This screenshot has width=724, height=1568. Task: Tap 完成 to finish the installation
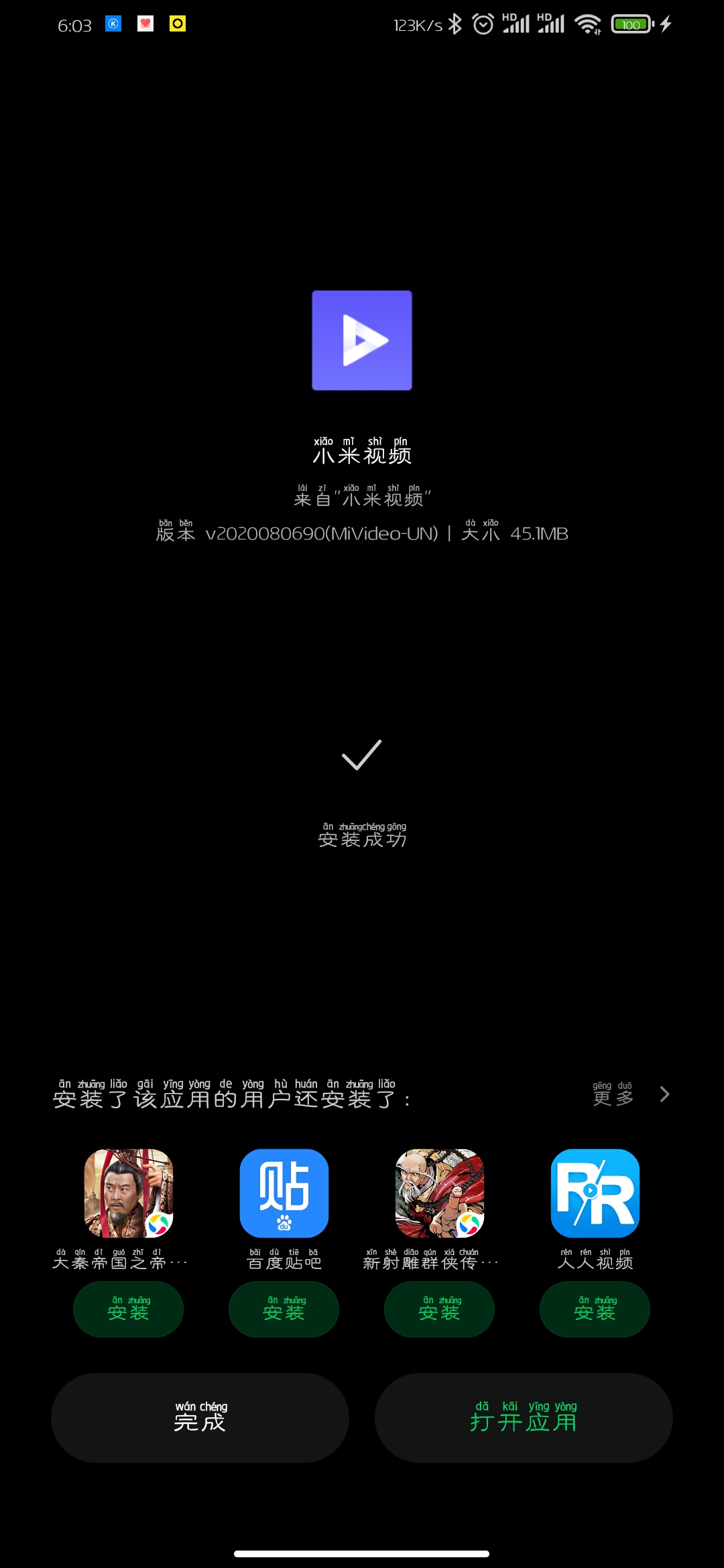200,1417
